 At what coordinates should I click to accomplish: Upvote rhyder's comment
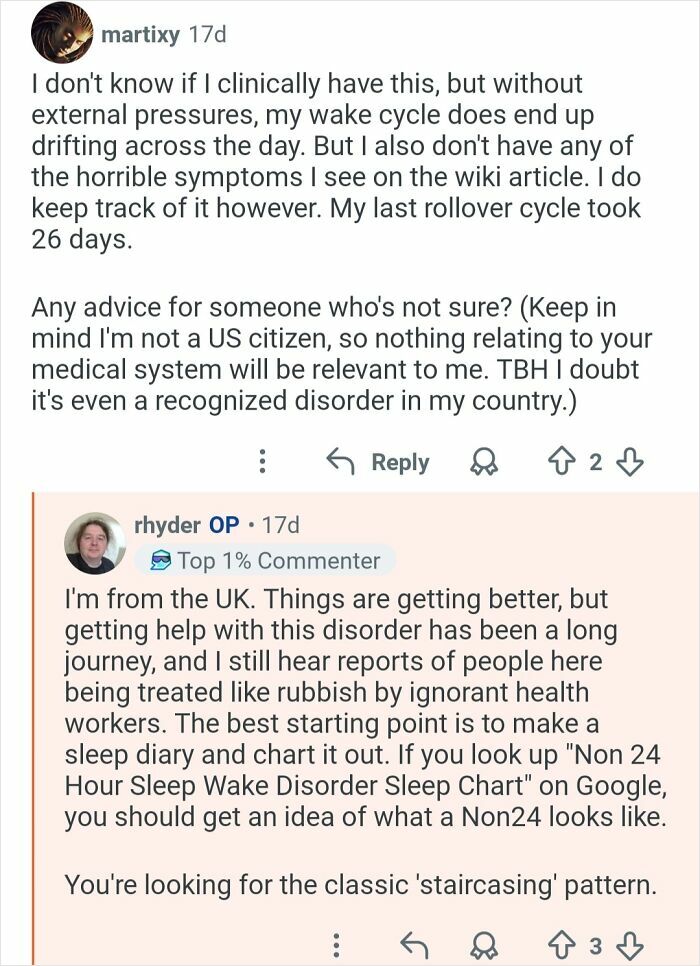coord(562,944)
